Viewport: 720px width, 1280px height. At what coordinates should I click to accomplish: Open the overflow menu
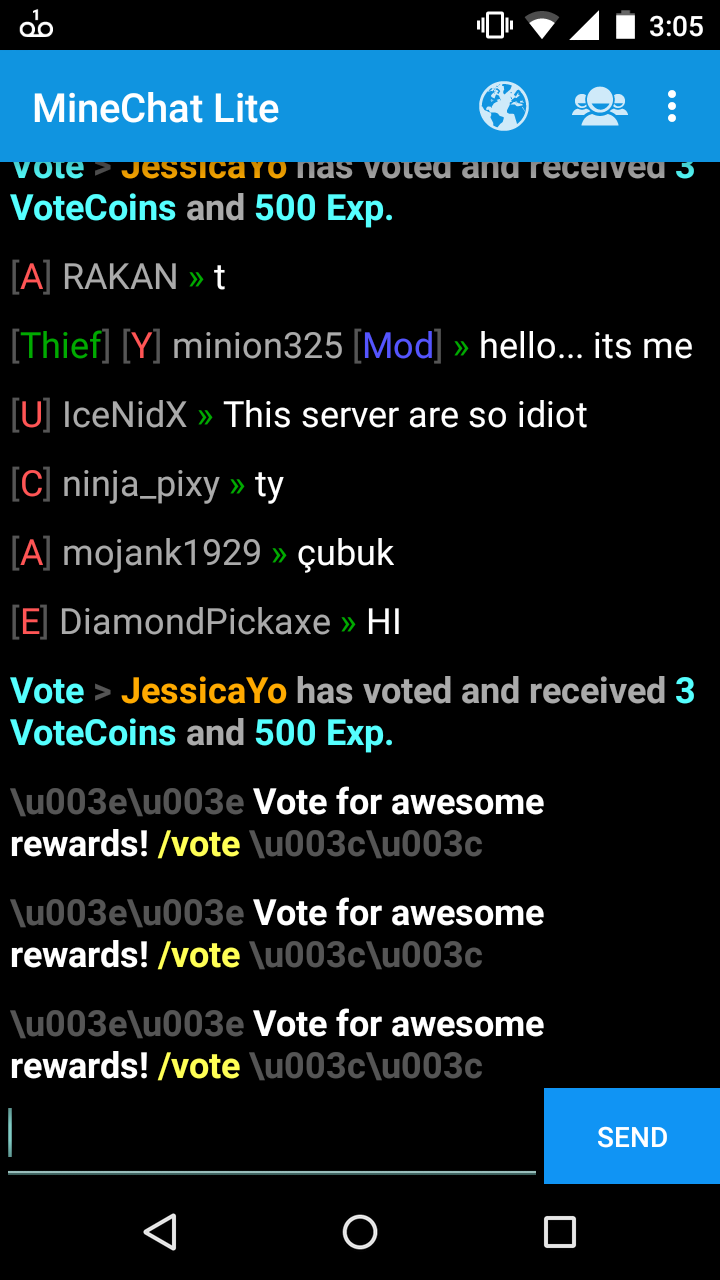[x=672, y=106]
